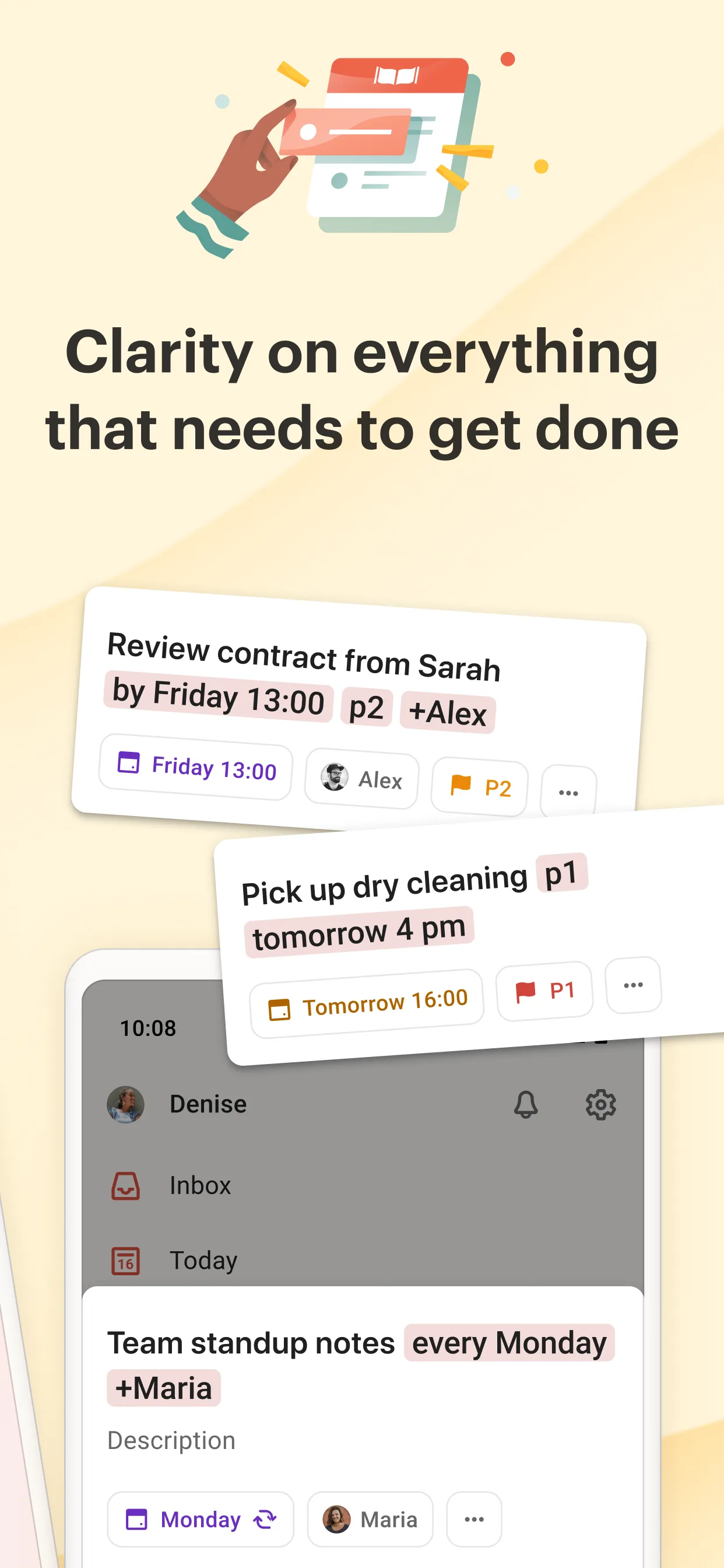Open overflow menu on Review contract task

(x=567, y=793)
